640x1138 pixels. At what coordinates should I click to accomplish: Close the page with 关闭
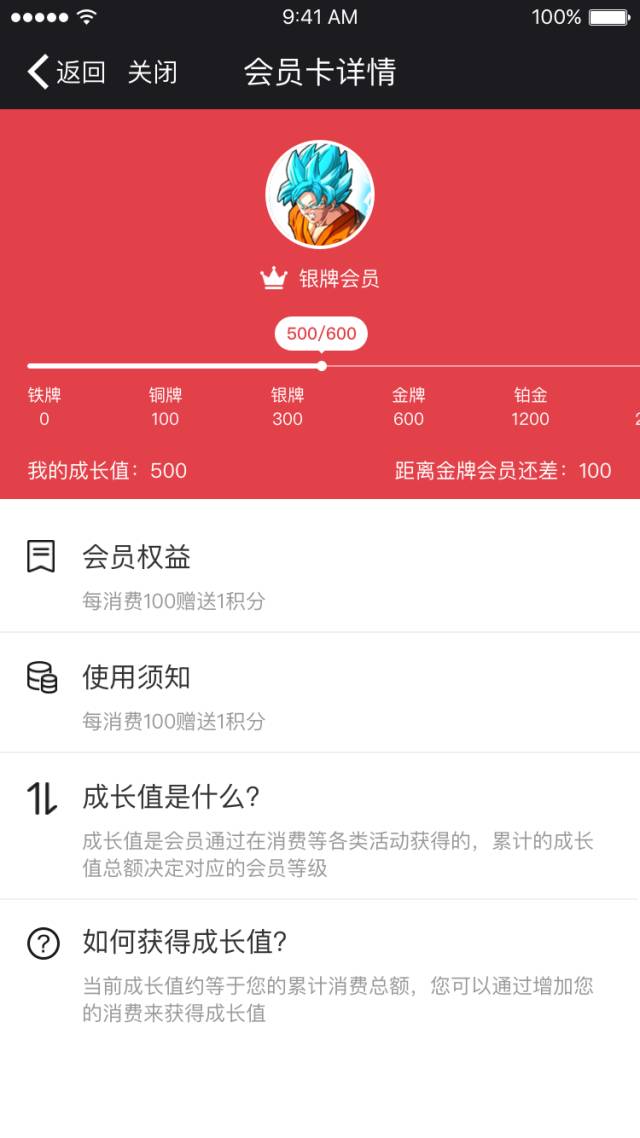coord(152,72)
